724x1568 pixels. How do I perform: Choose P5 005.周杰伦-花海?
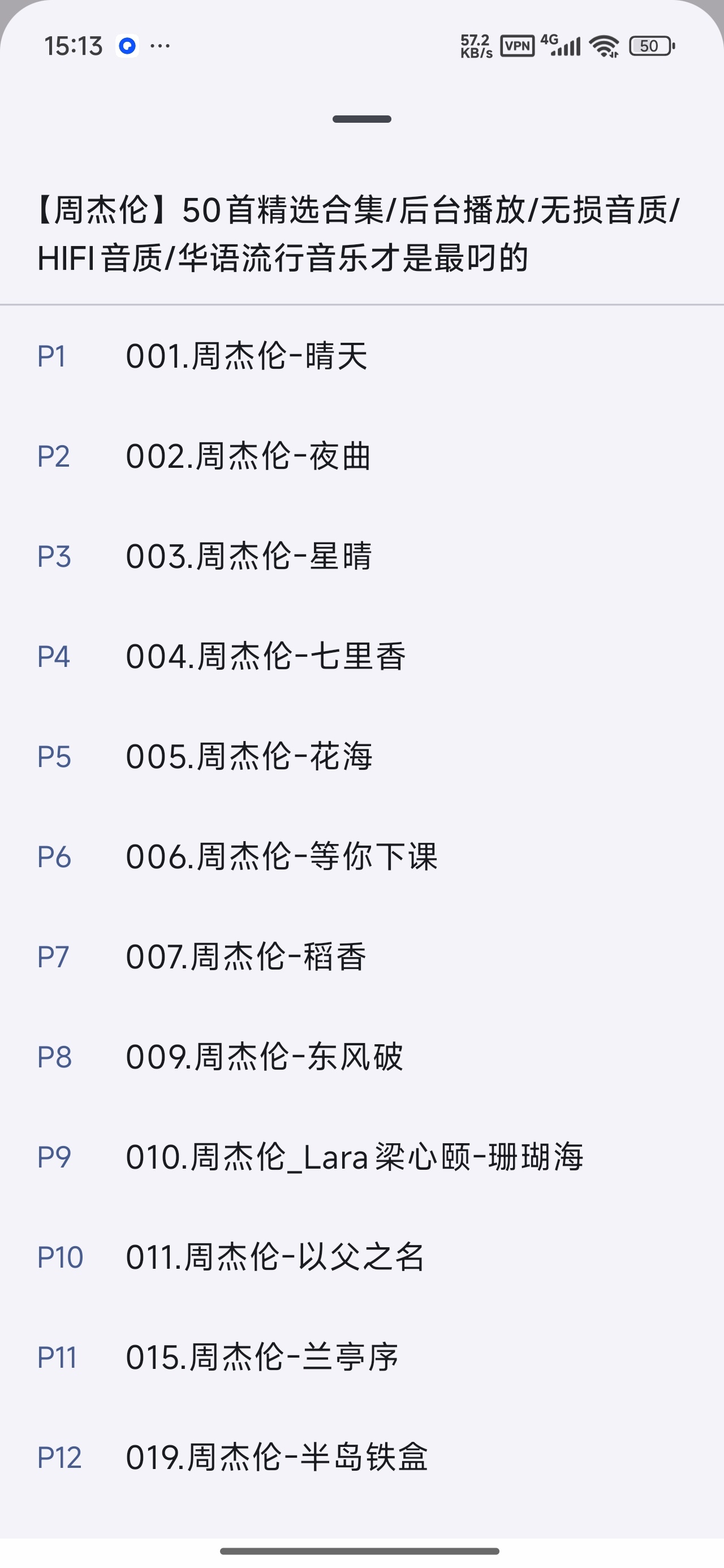pyautogui.click(x=361, y=757)
